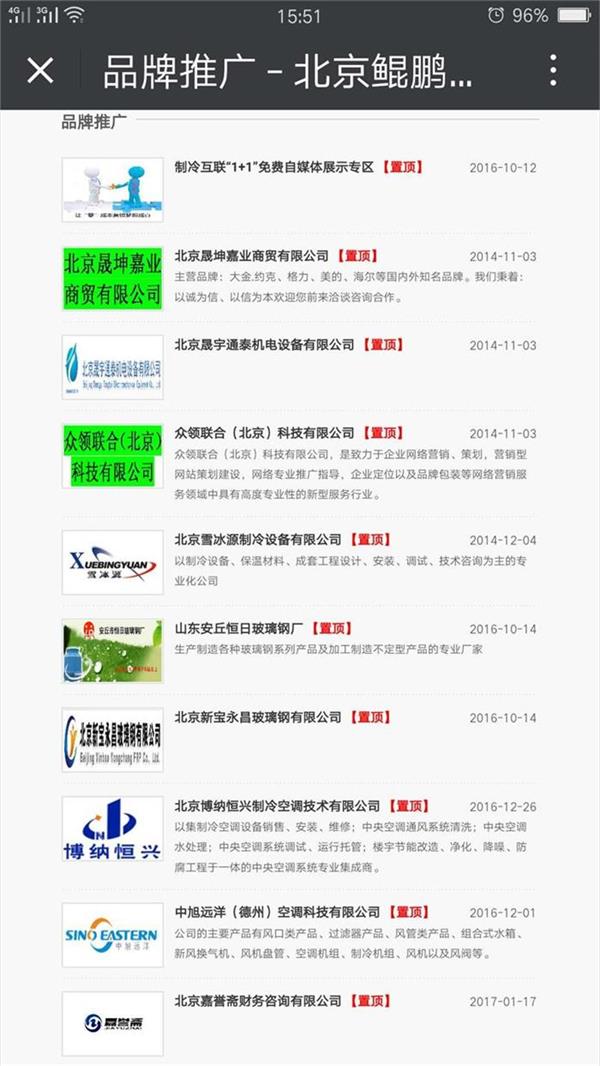
Task: Open the three-dot overflow menu
Action: pyautogui.click(x=553, y=71)
